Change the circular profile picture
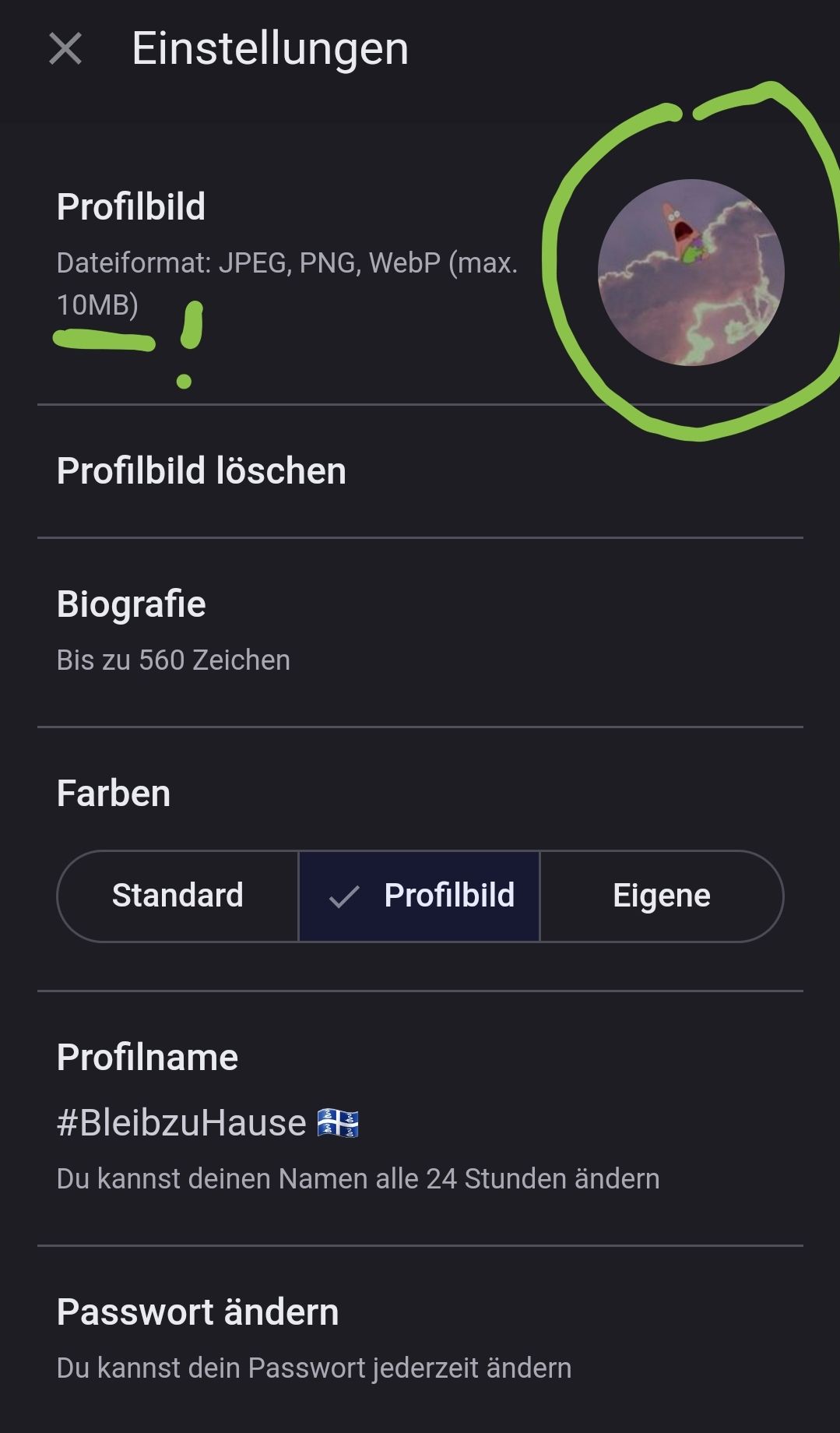Image resolution: width=840 pixels, height=1433 pixels. coord(691,273)
